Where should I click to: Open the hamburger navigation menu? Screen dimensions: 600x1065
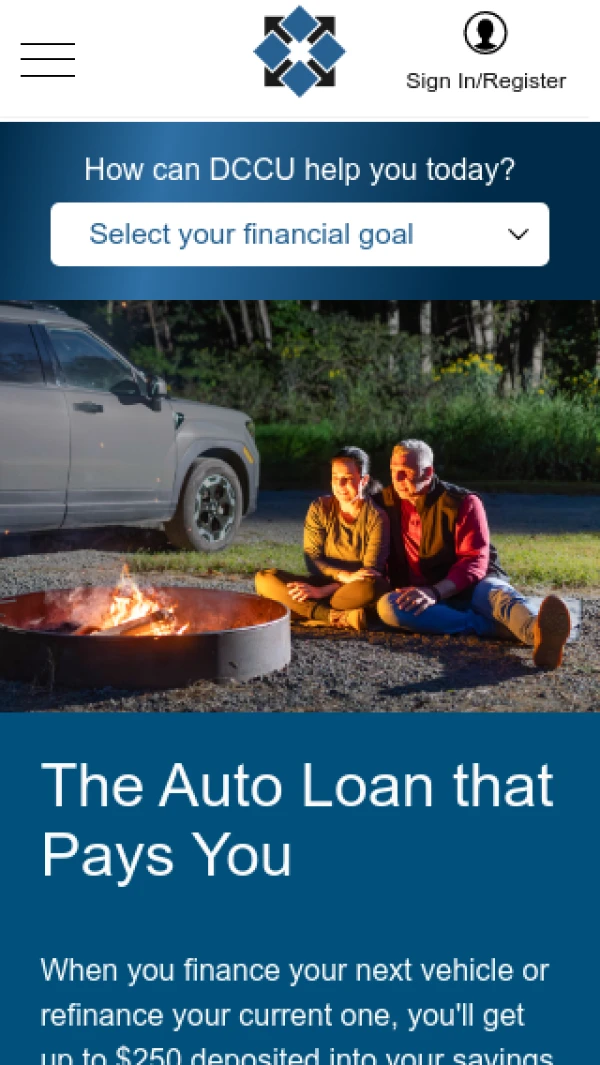47,60
